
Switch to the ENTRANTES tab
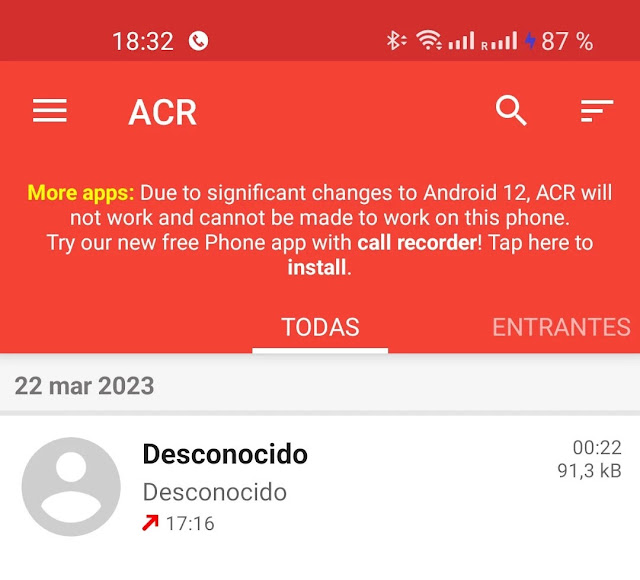pyautogui.click(x=561, y=327)
